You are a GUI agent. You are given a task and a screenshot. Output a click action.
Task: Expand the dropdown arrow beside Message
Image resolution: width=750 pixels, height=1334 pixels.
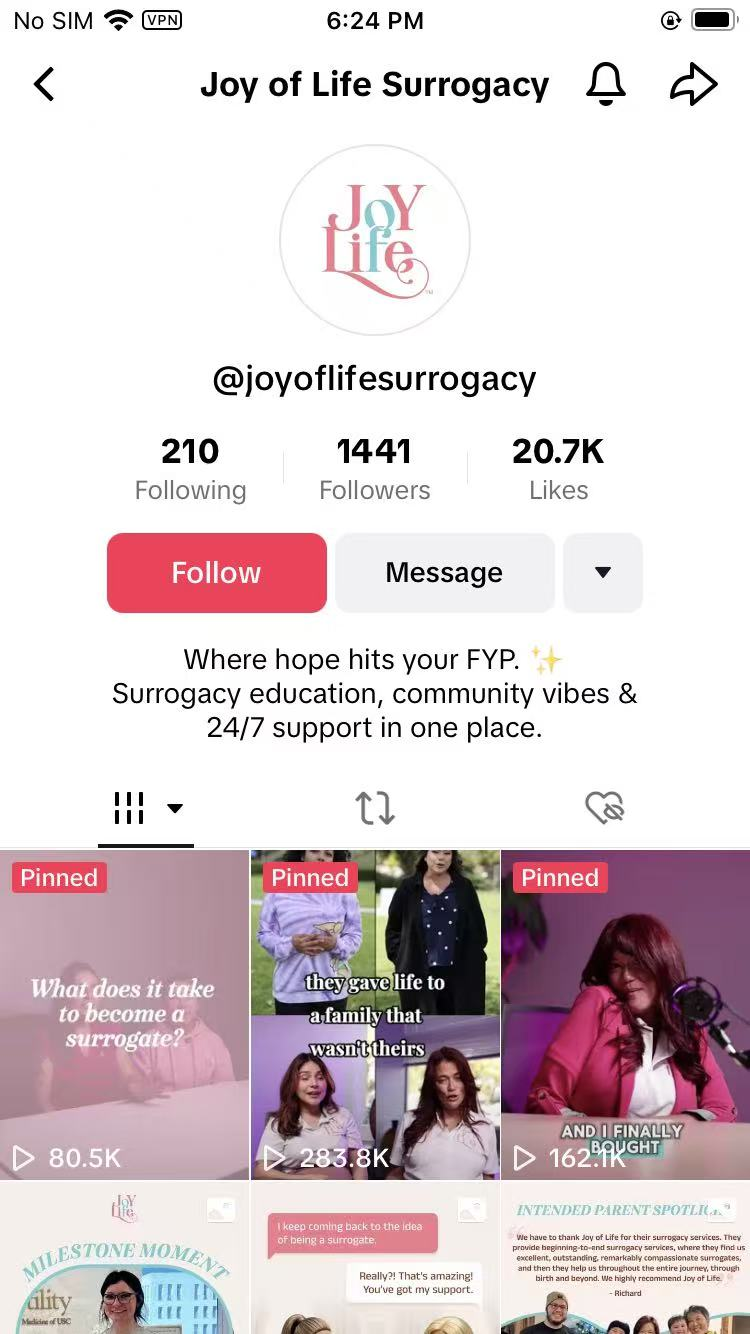602,573
